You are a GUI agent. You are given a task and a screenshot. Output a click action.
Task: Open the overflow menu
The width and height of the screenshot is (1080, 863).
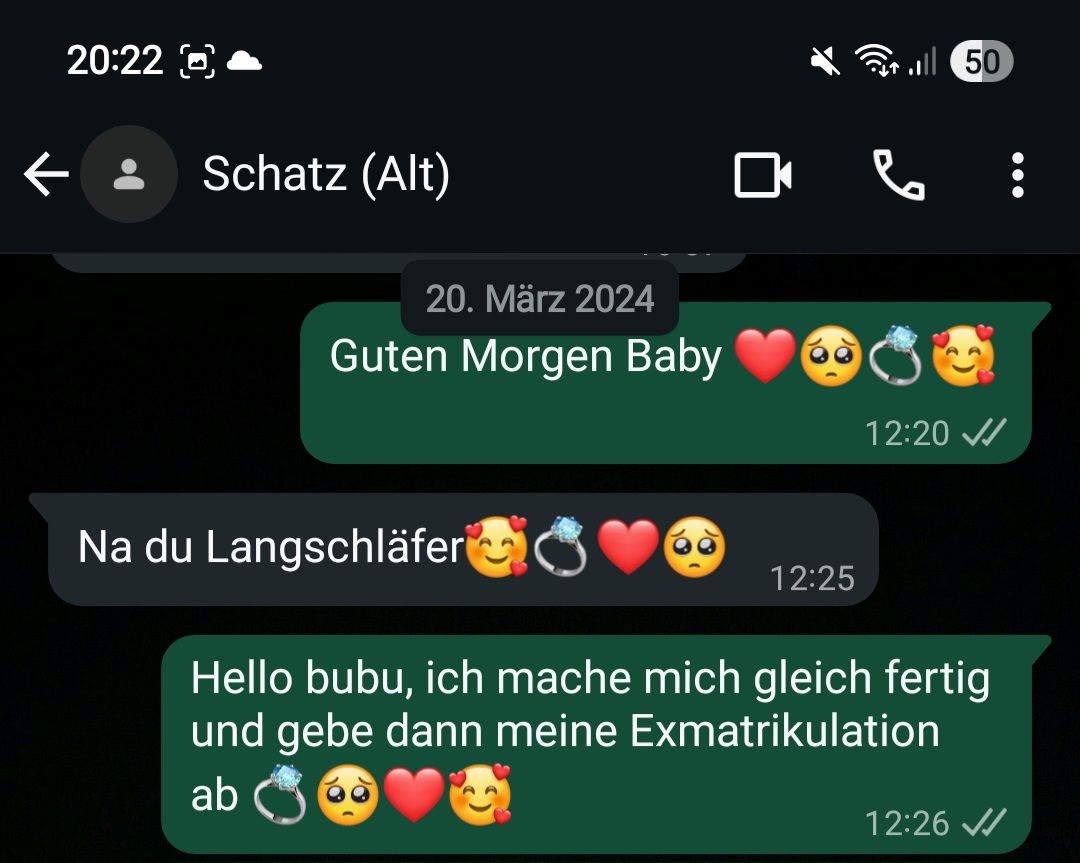click(1017, 176)
